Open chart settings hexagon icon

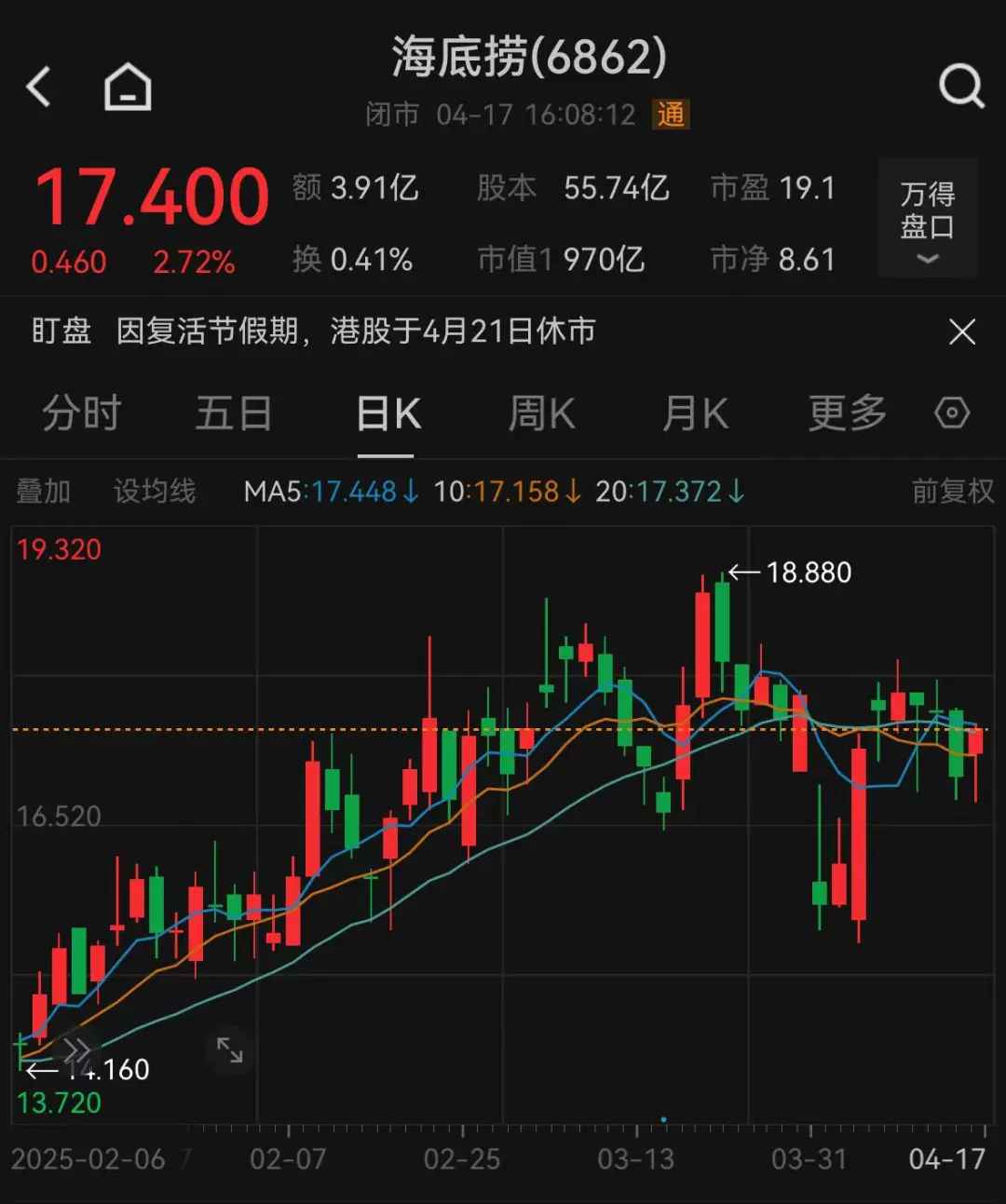click(952, 413)
